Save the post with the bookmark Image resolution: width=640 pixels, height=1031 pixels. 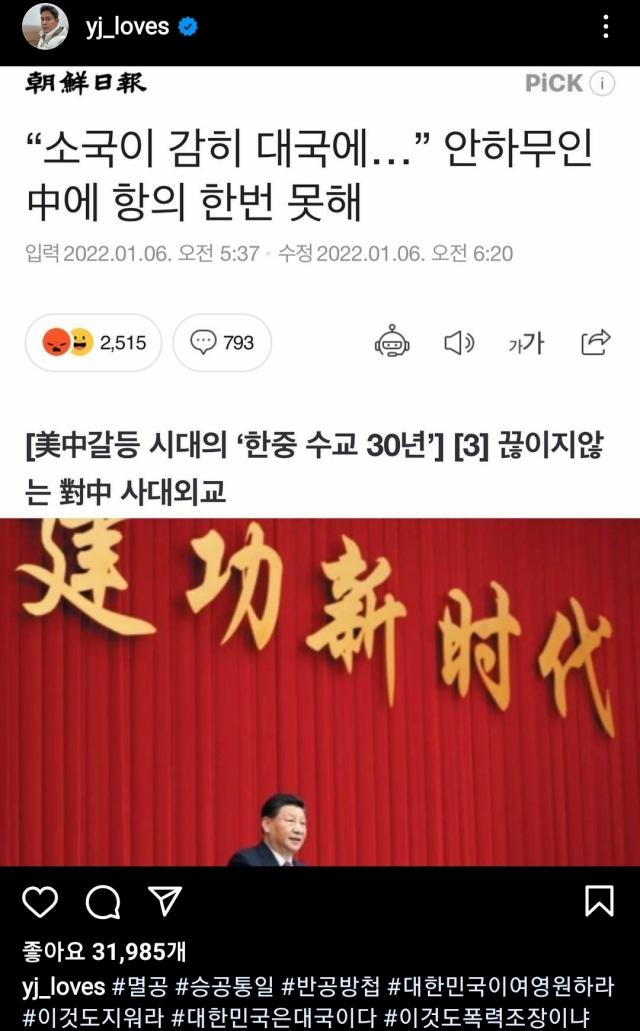598,901
